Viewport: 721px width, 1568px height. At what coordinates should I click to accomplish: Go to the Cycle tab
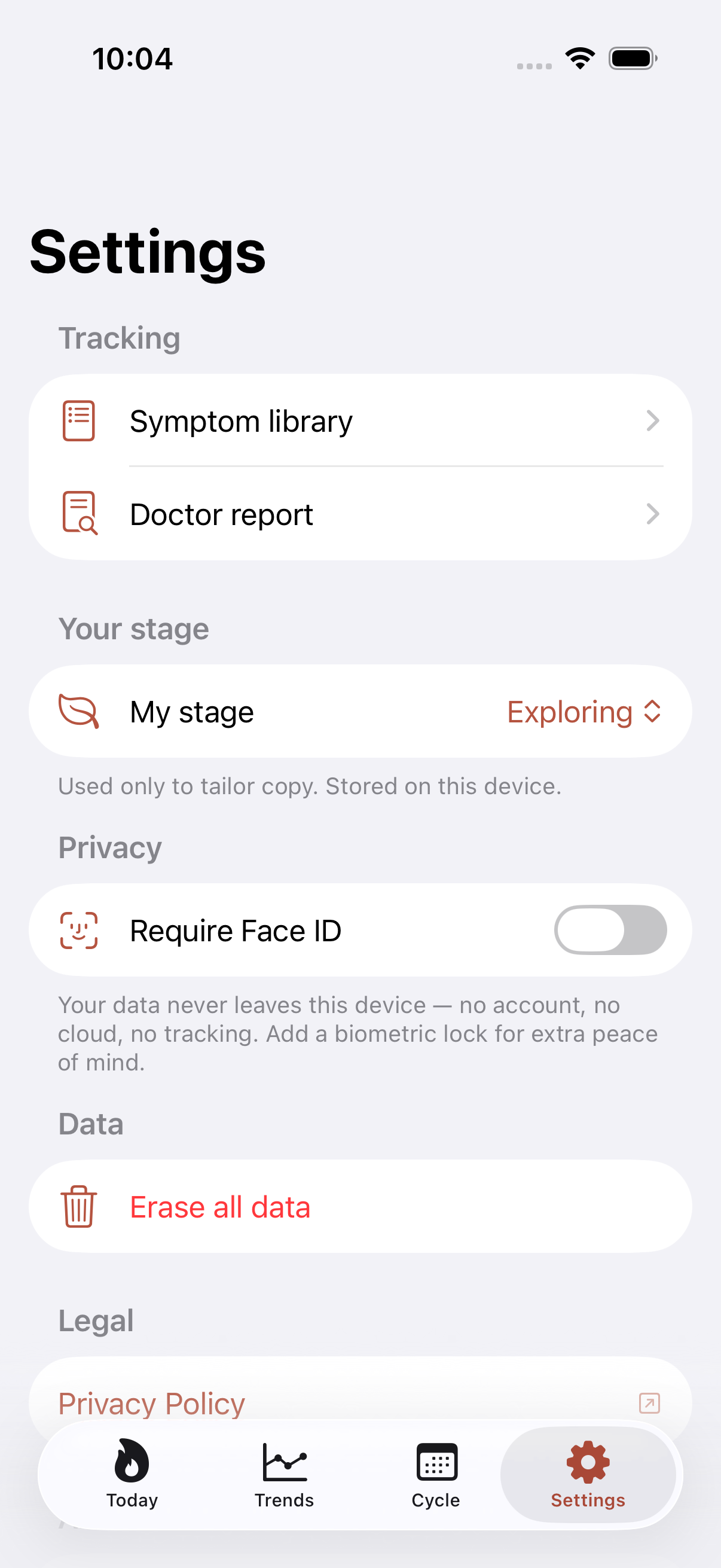(436, 1474)
